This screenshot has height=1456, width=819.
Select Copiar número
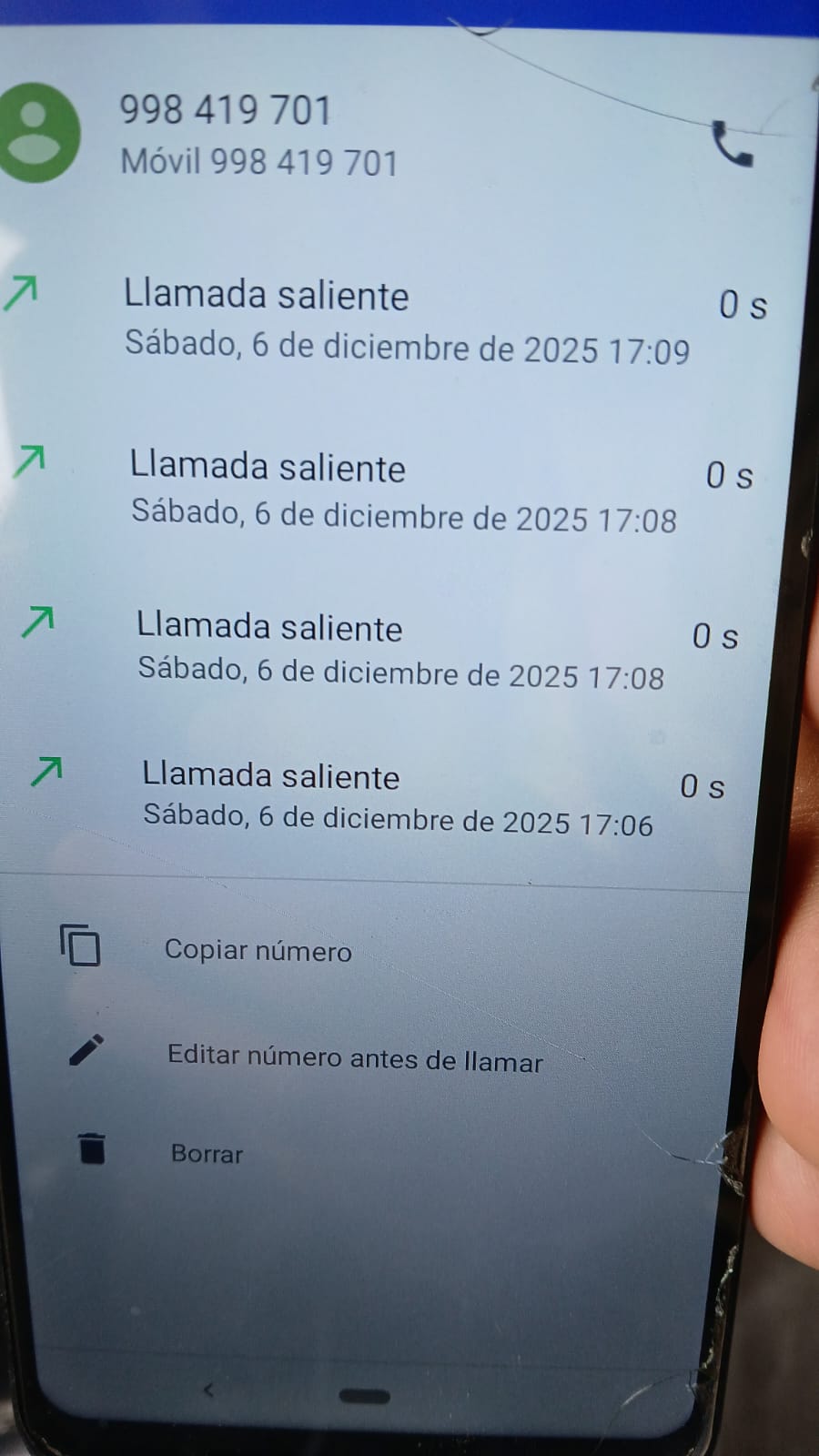[257, 950]
